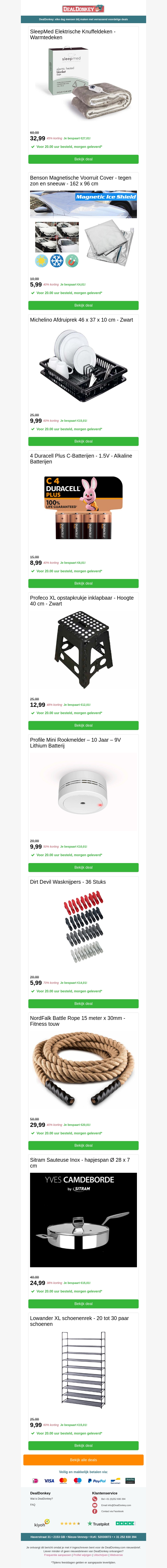Tap Bekijk deal for Dirt Devil Wasknijpers

click(x=83, y=1004)
